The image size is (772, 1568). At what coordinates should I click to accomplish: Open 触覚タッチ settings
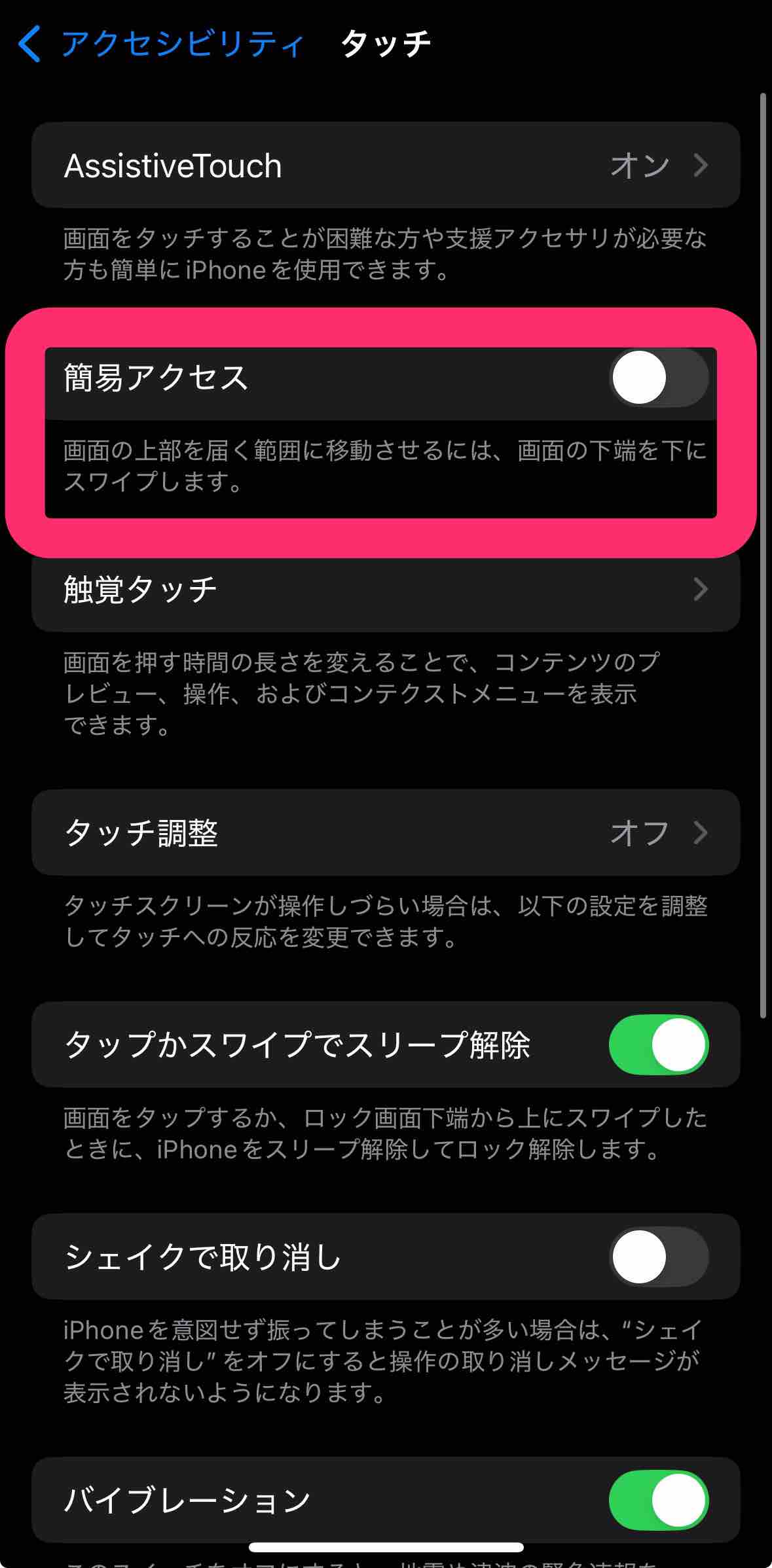[x=386, y=590]
